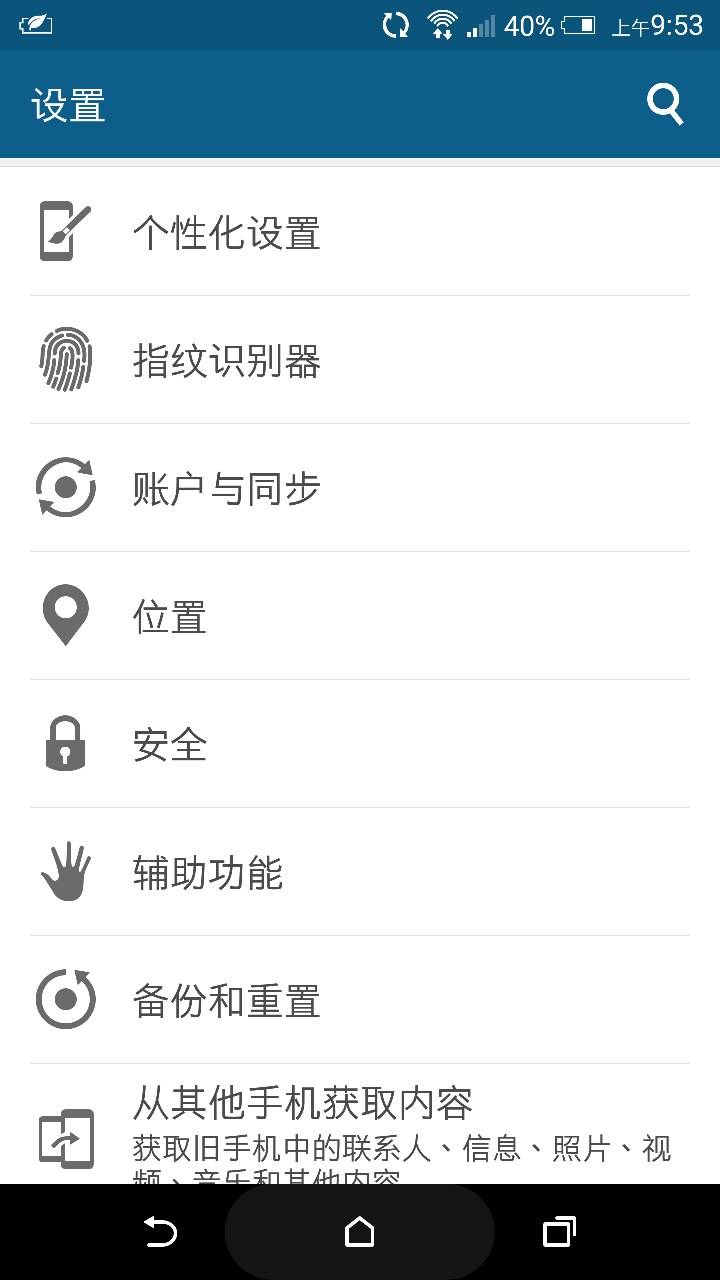Screen dimensions: 720x1280
Task: Go to the home screen
Action: pos(359,1232)
